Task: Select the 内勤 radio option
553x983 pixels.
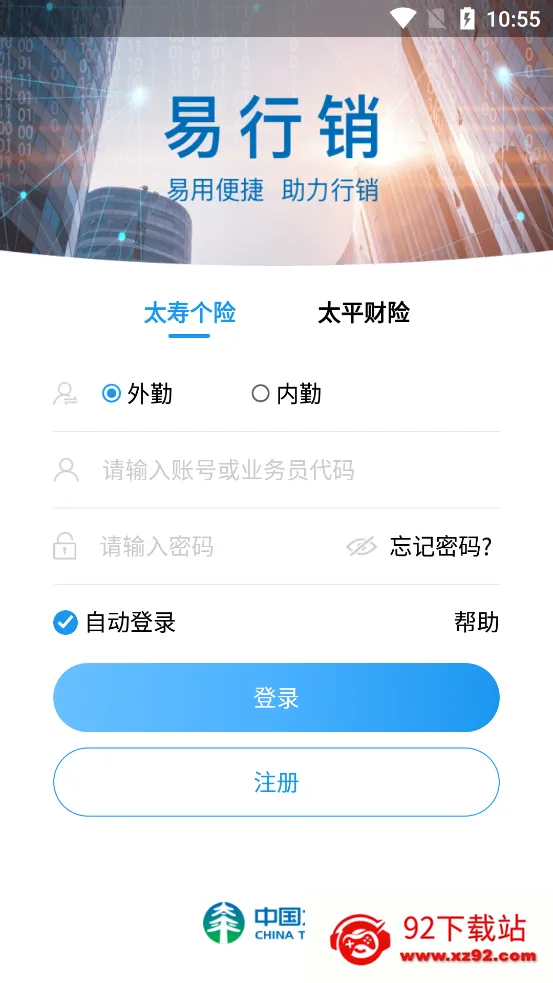Action: click(287, 394)
